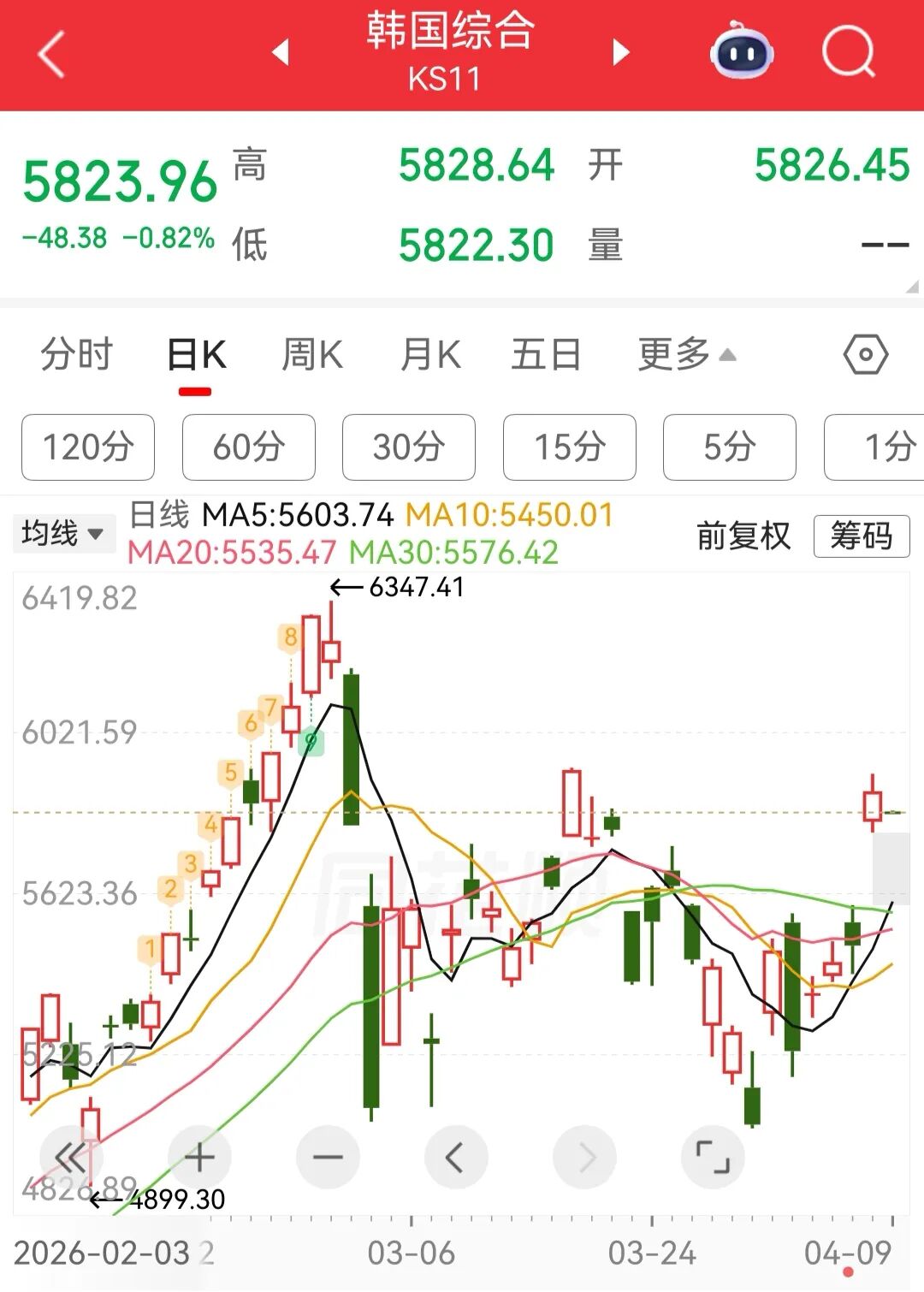Screen dimensions: 924x1292
Task: Choose the 60分 interval chip
Action: point(249,447)
